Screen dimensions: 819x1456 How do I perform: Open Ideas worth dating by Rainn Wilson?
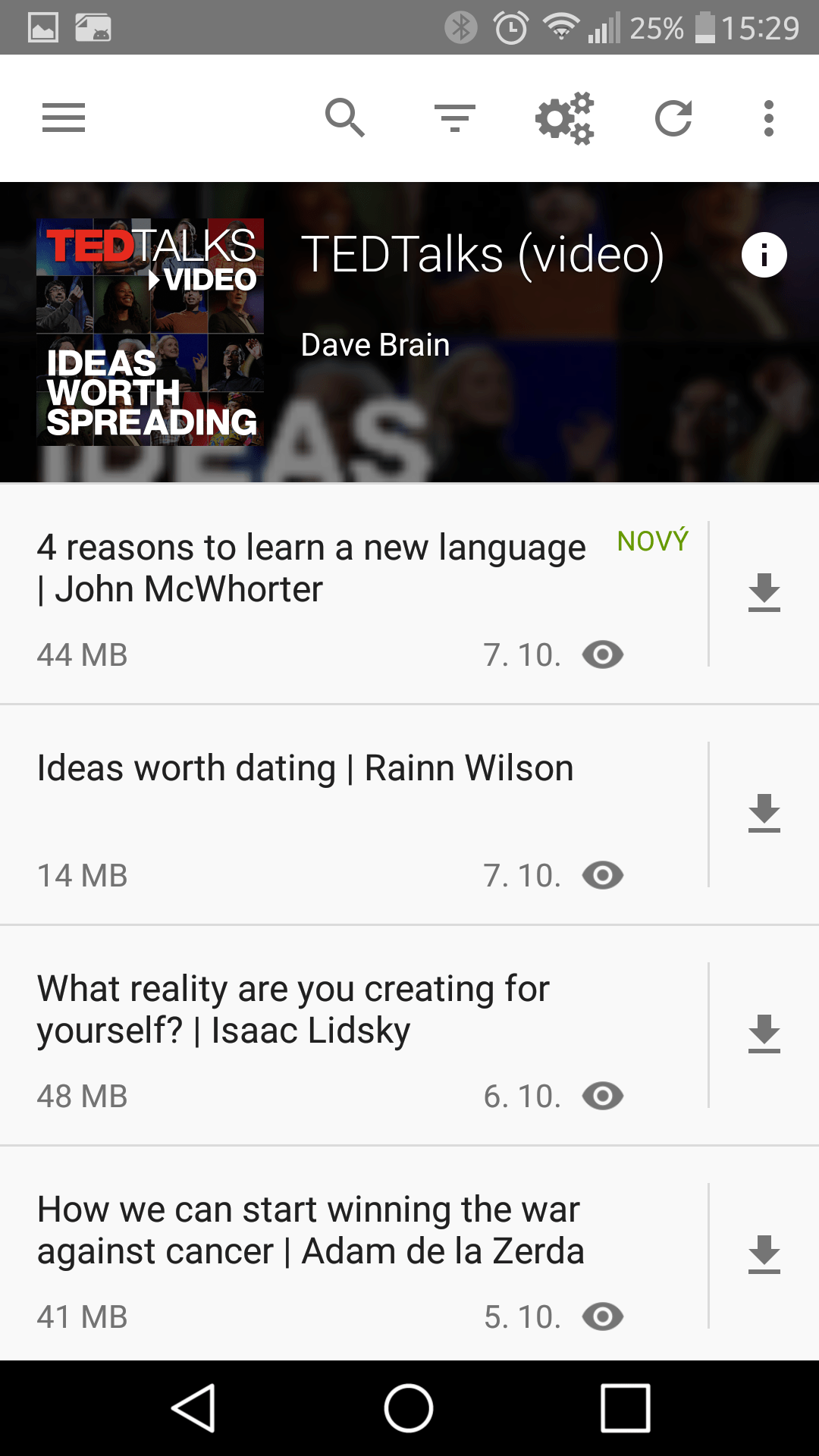(354, 814)
